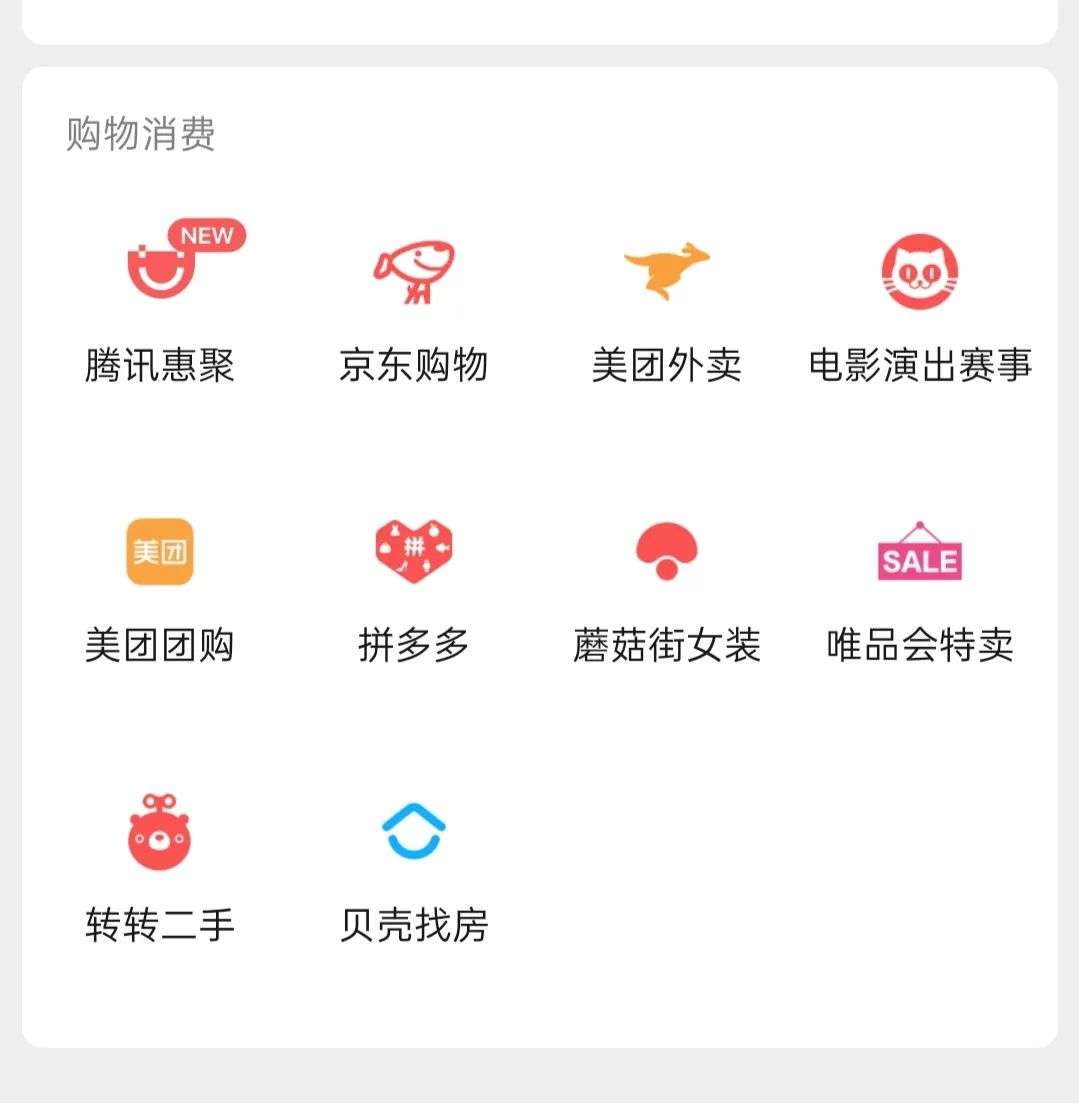
Task: Tap the blue 贝壳找房 house icon
Action: click(413, 830)
